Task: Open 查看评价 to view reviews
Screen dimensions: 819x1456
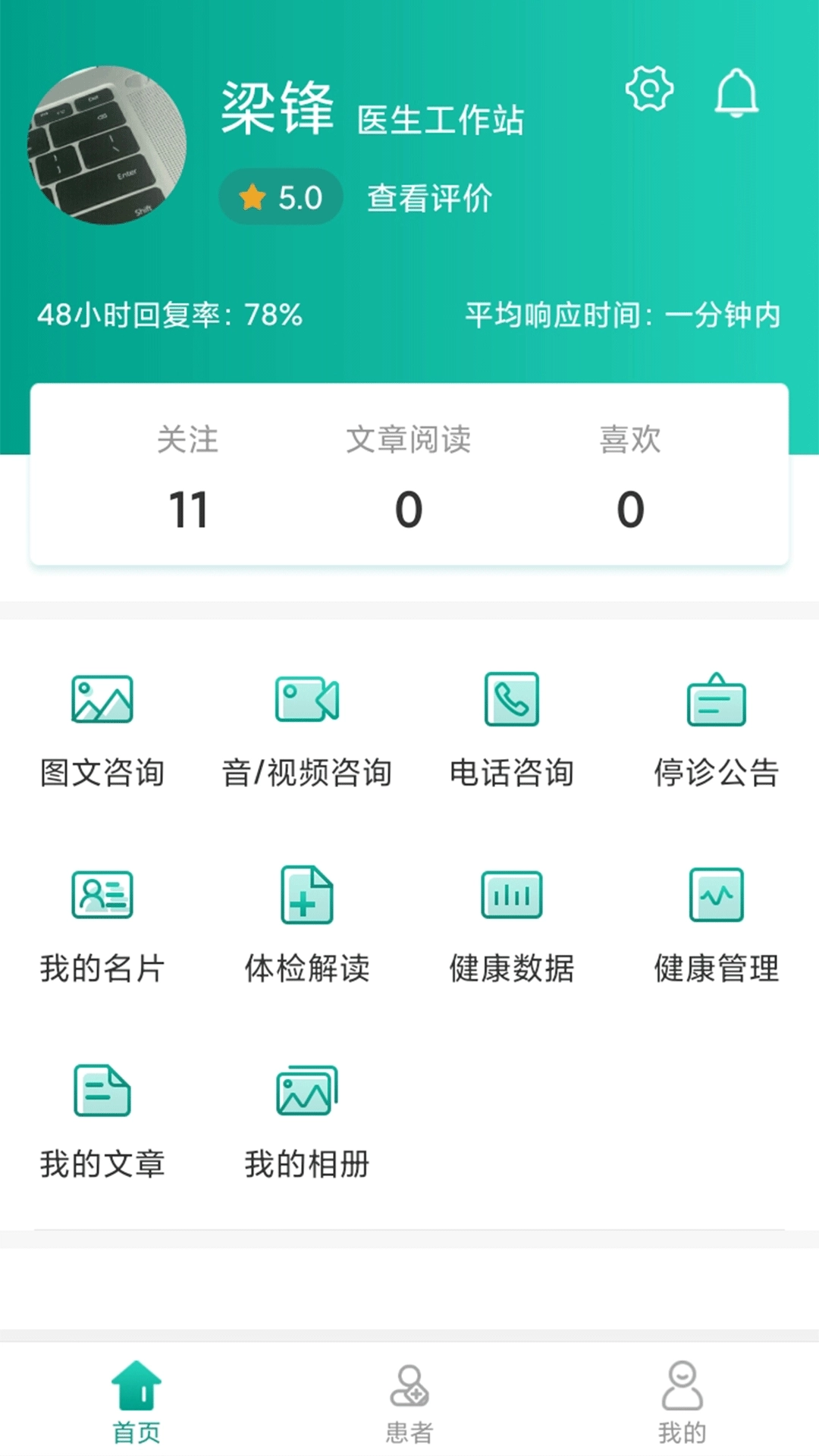Action: point(429,199)
